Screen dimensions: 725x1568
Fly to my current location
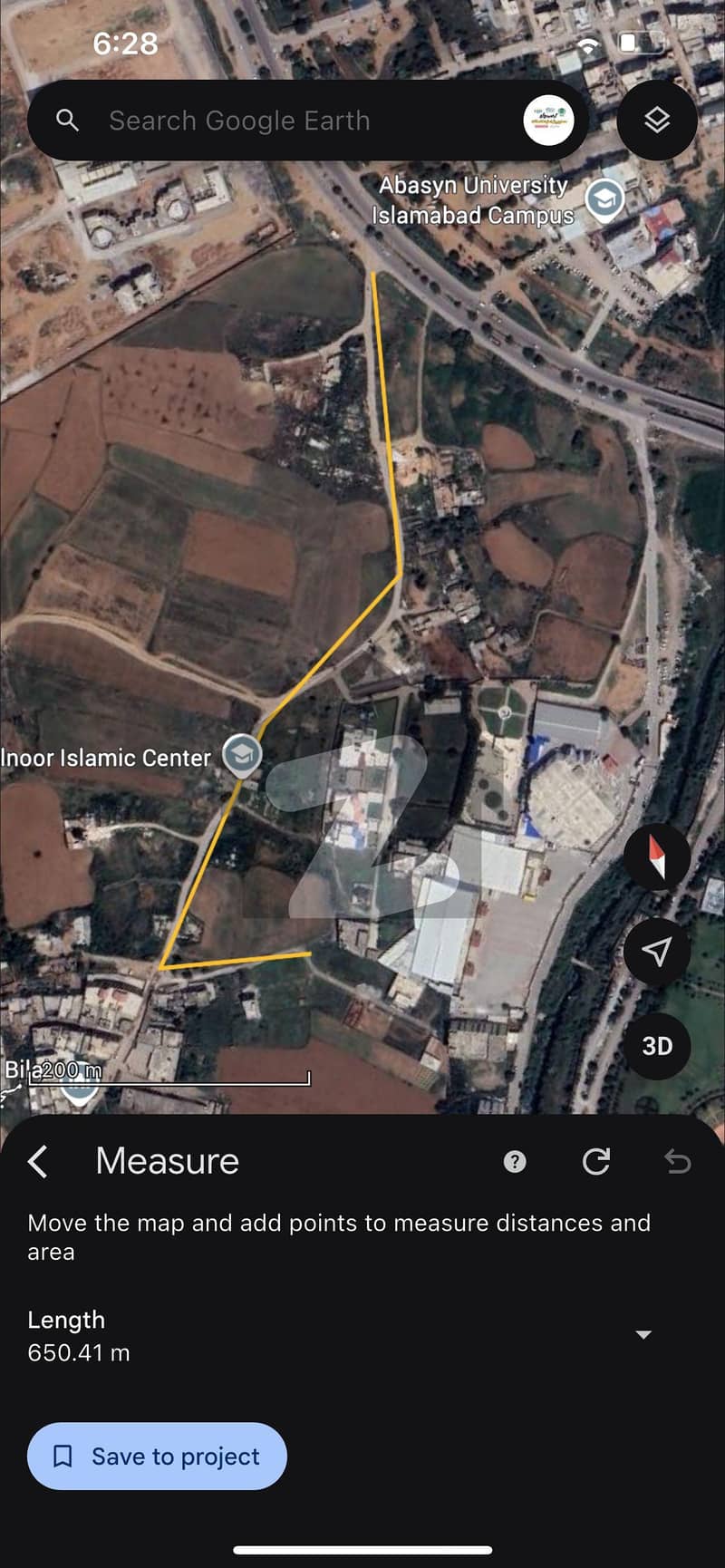(657, 951)
